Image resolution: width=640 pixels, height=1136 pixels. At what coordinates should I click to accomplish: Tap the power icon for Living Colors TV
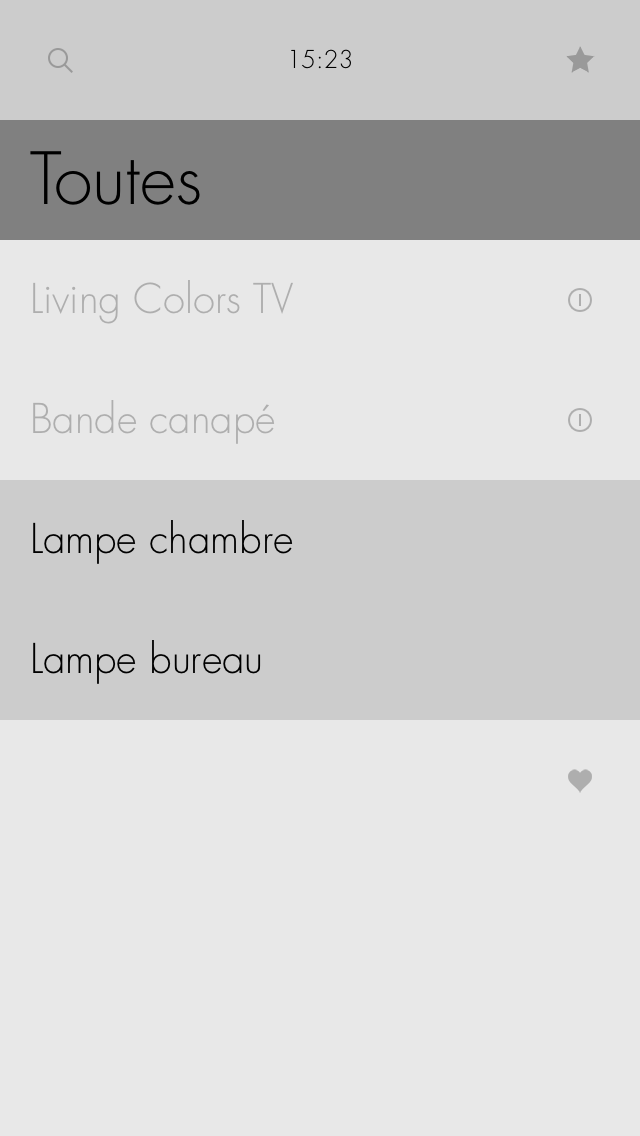(x=580, y=300)
